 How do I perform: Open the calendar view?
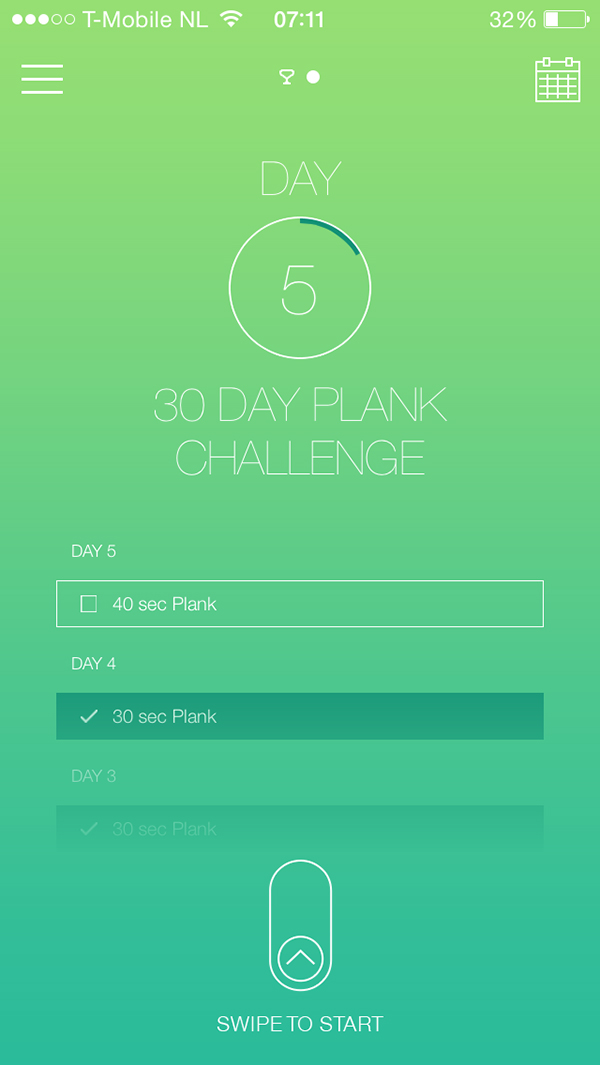pos(557,80)
